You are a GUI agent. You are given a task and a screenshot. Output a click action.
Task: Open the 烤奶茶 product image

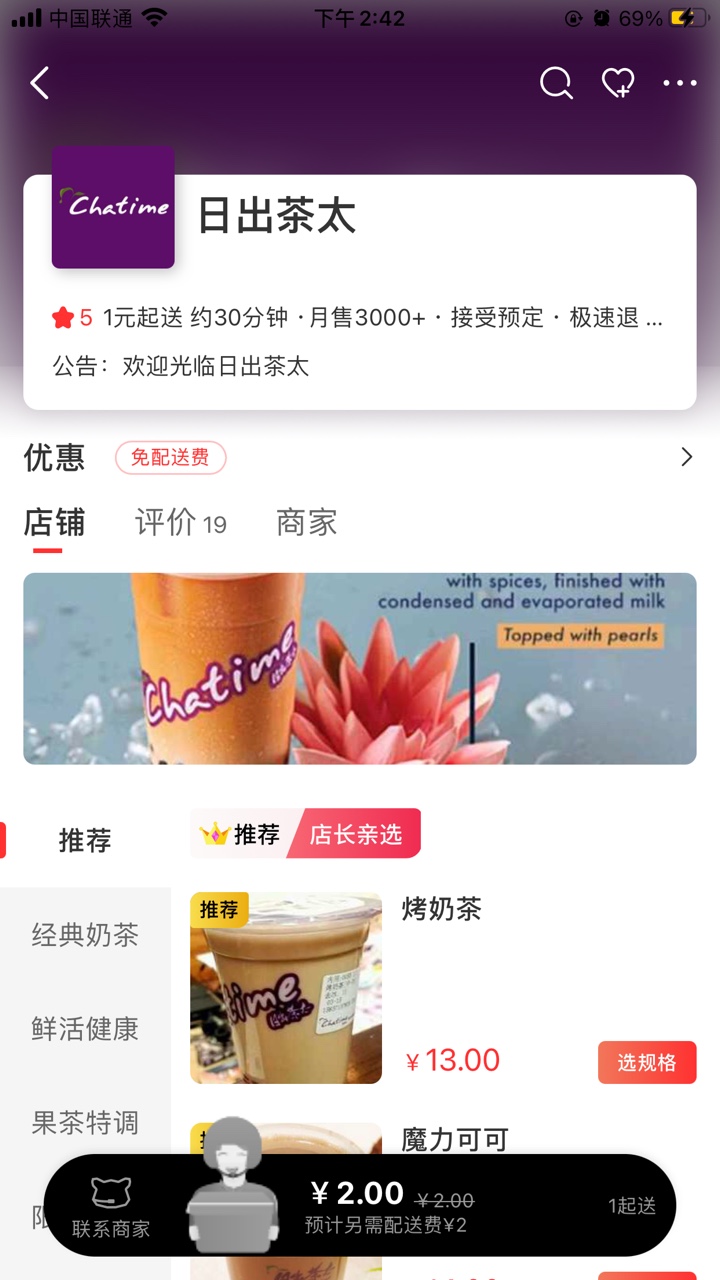286,988
